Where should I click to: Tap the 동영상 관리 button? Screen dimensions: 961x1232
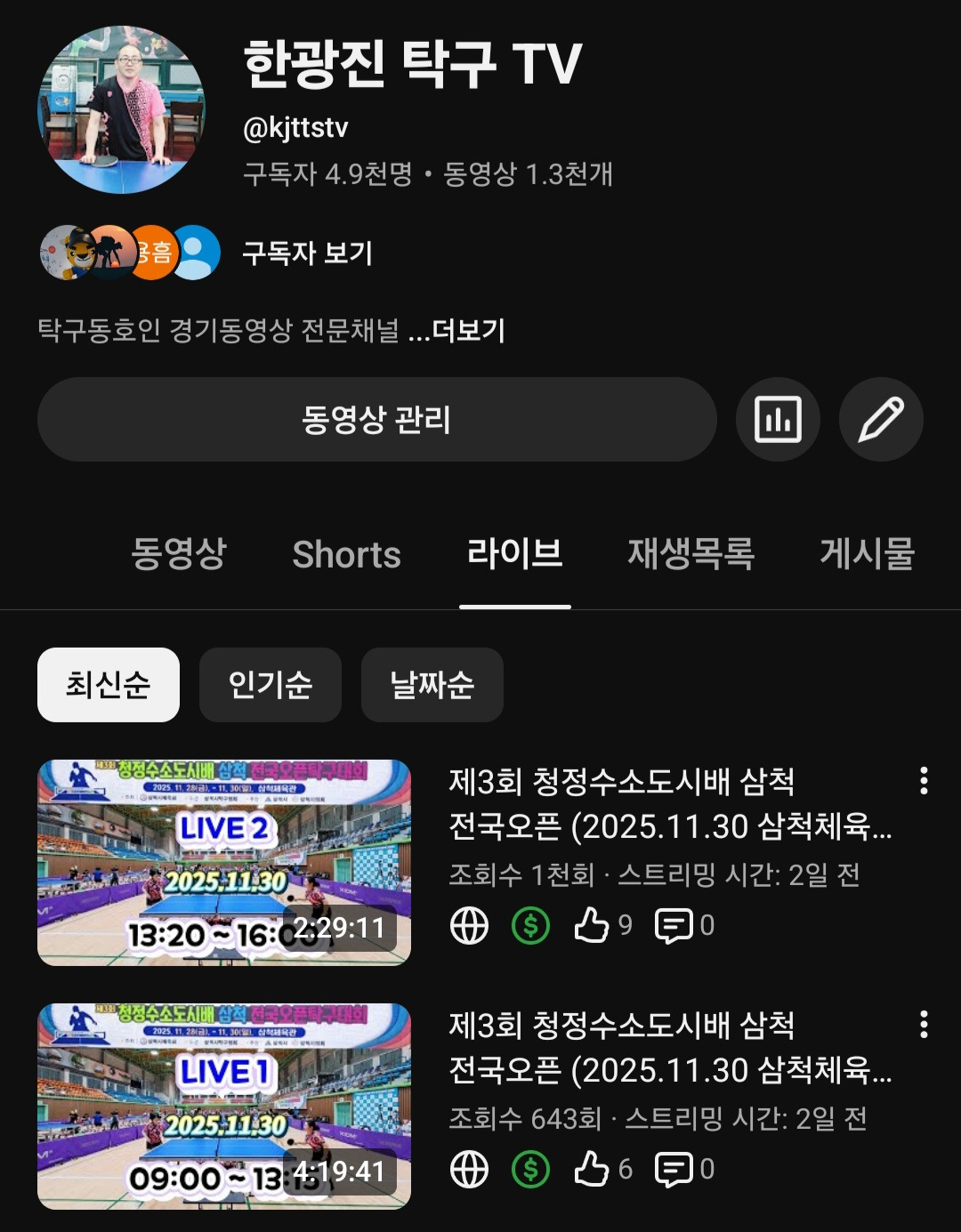point(376,419)
